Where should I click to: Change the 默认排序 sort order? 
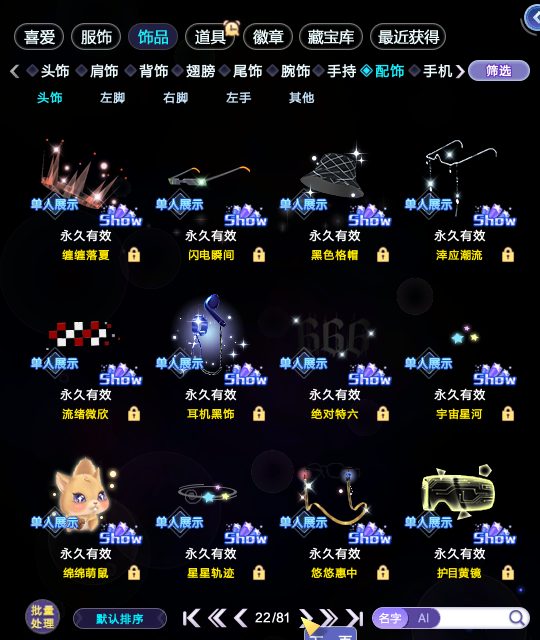click(x=120, y=619)
